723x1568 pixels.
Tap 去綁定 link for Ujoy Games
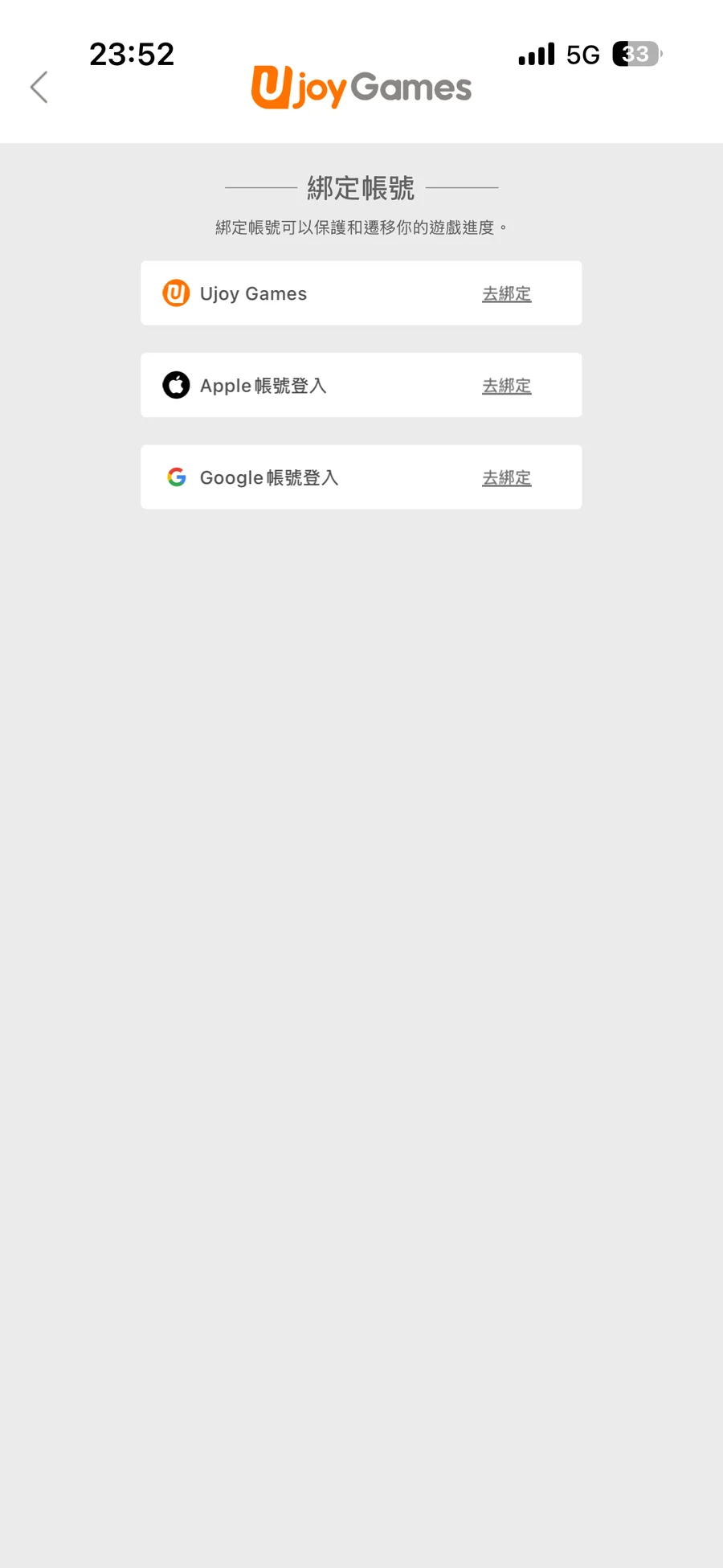click(x=506, y=294)
